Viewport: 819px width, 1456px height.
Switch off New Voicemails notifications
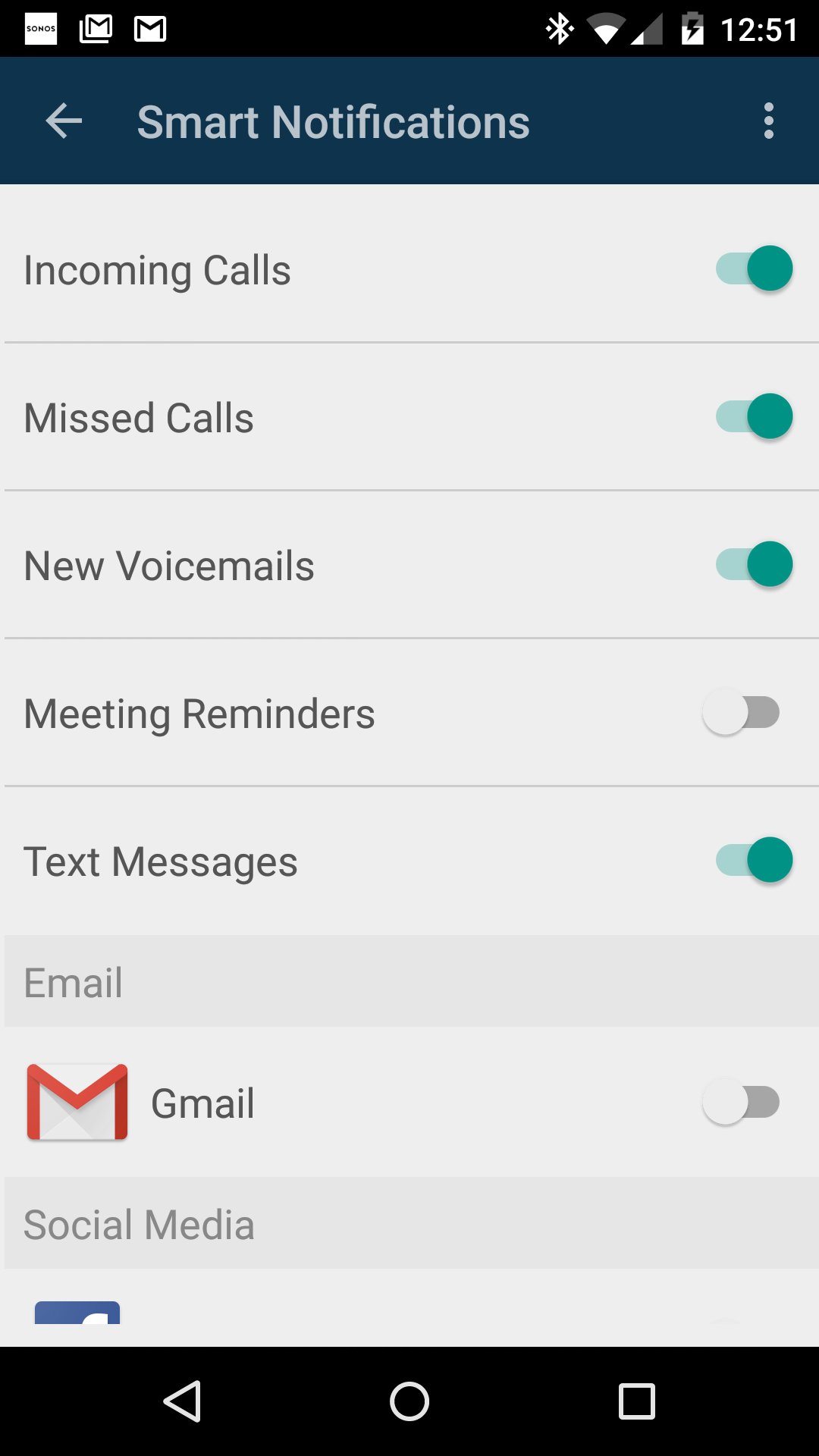point(754,565)
